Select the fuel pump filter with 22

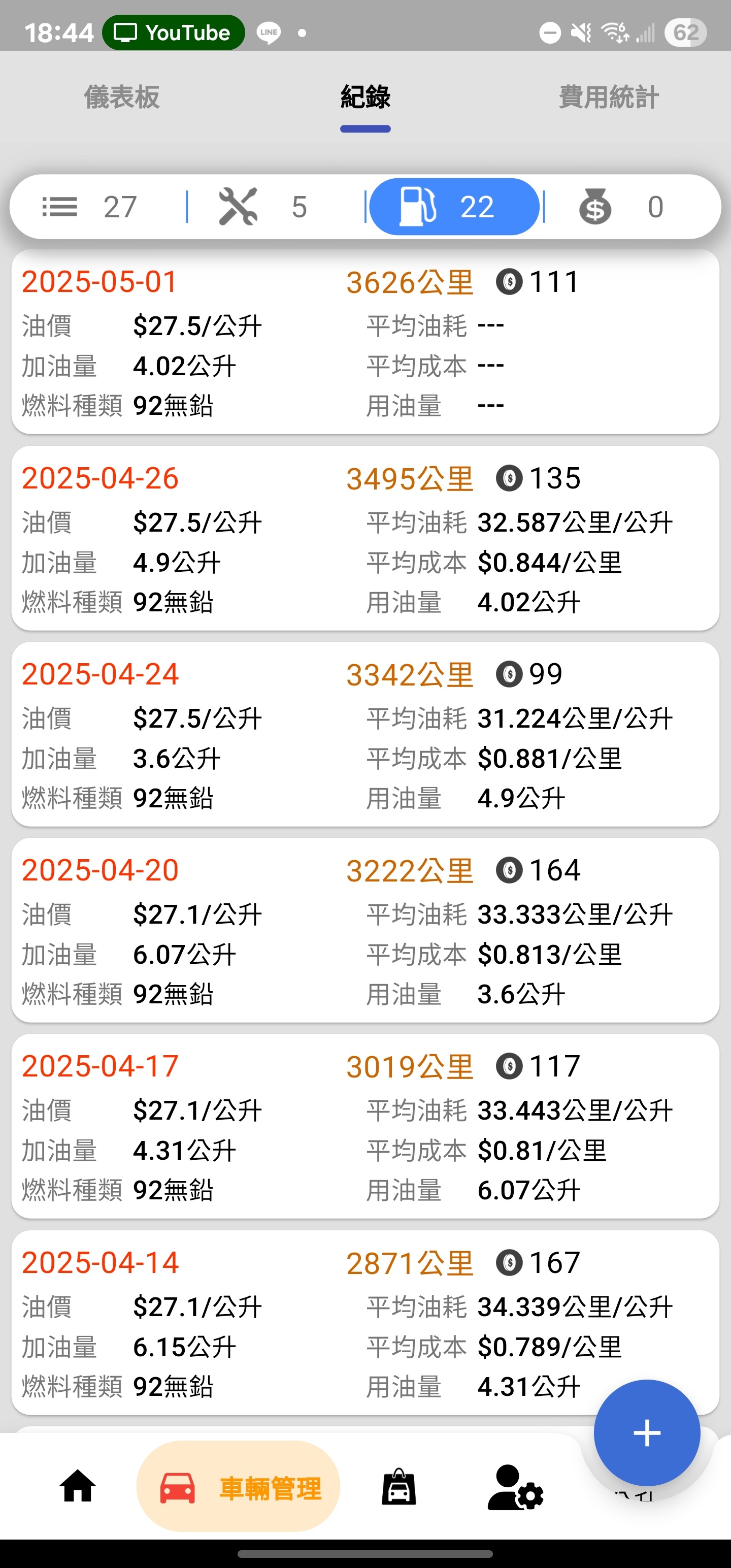[x=454, y=207]
